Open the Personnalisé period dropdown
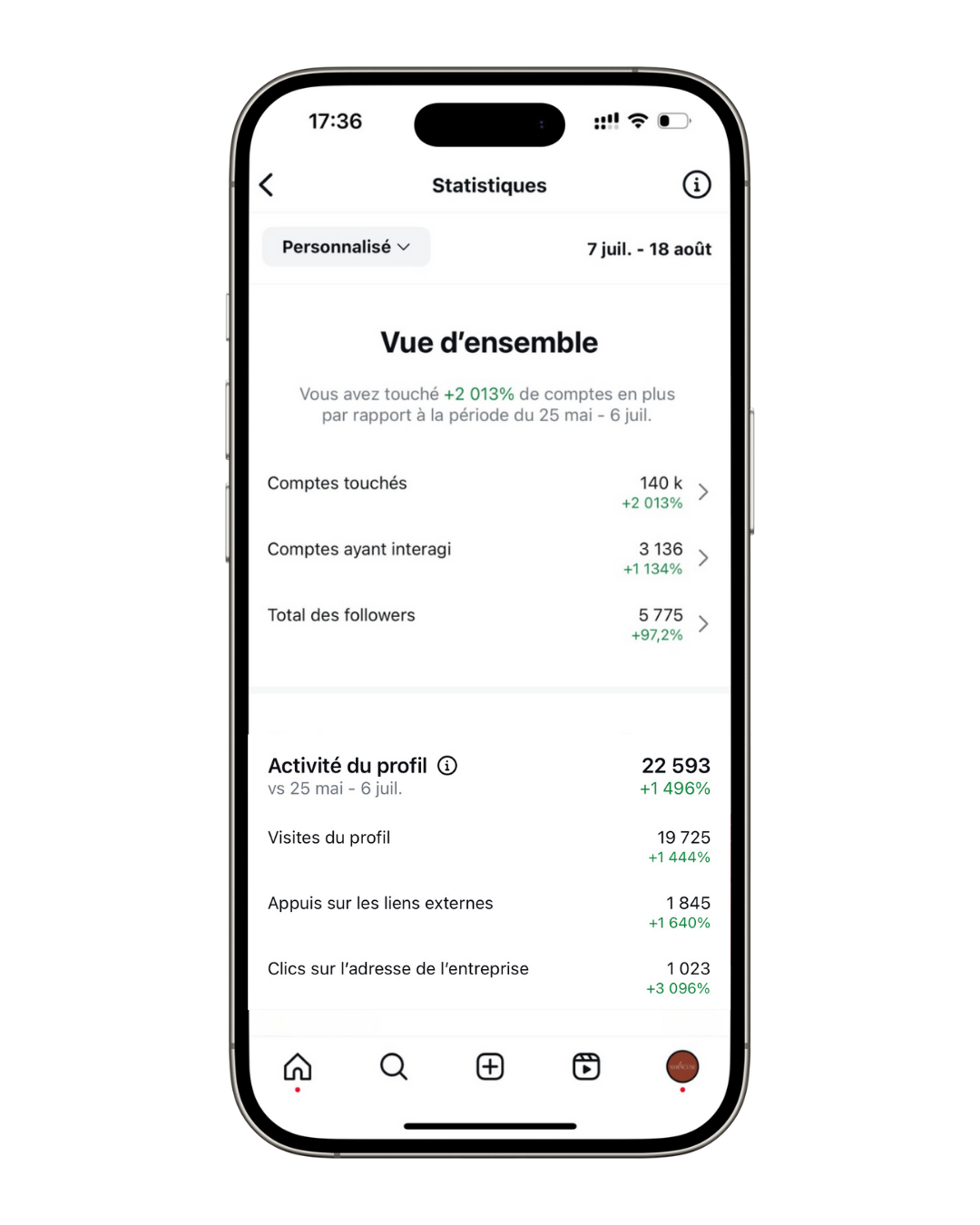Viewport: 980px width, 1225px height. click(x=346, y=247)
